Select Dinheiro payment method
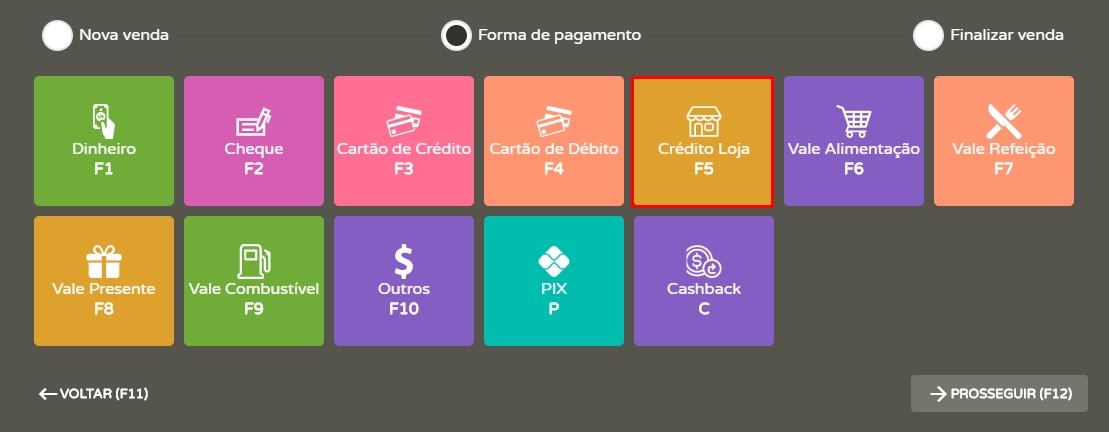1109x432 pixels. click(104, 141)
